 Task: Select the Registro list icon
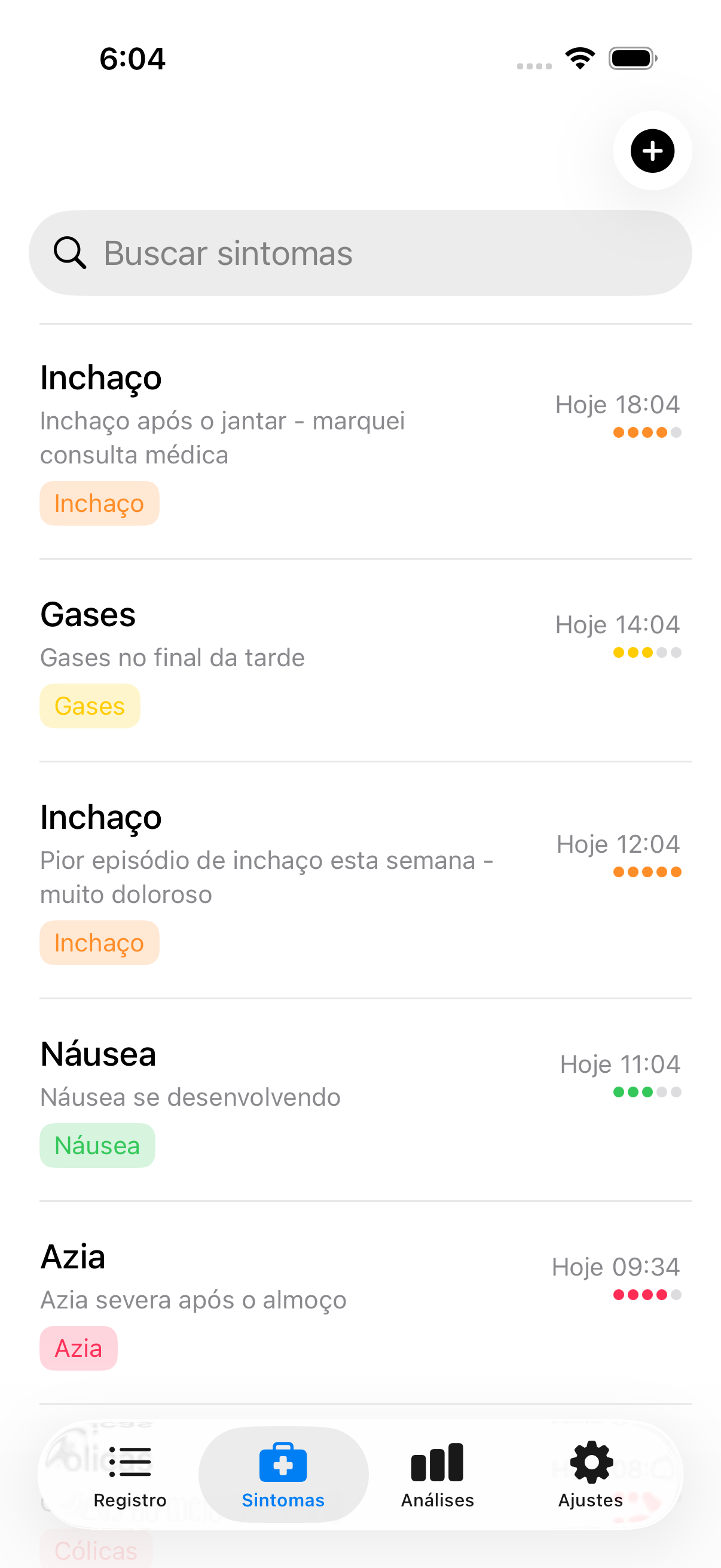click(x=129, y=1460)
